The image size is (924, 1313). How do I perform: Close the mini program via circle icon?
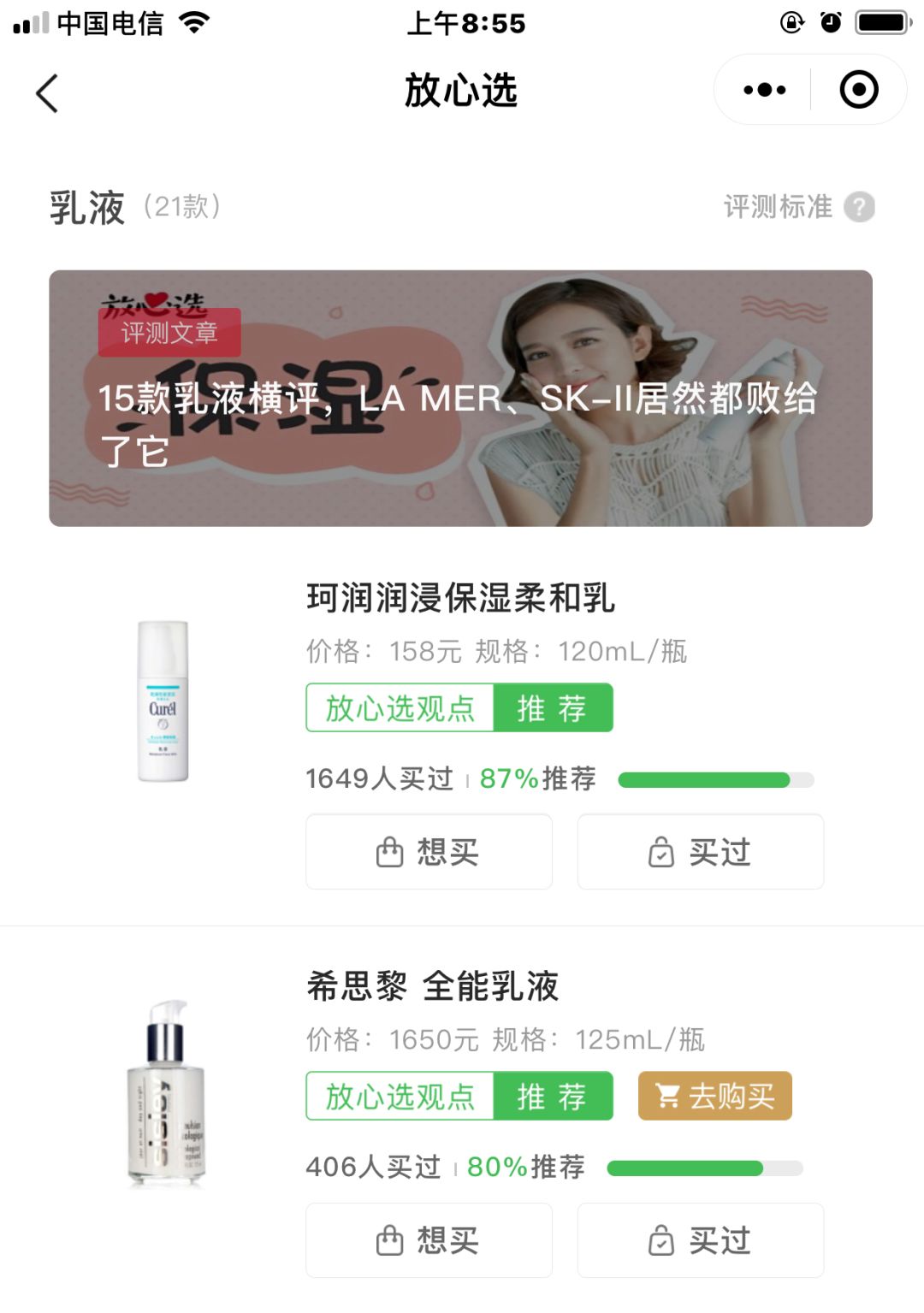pos(858,90)
